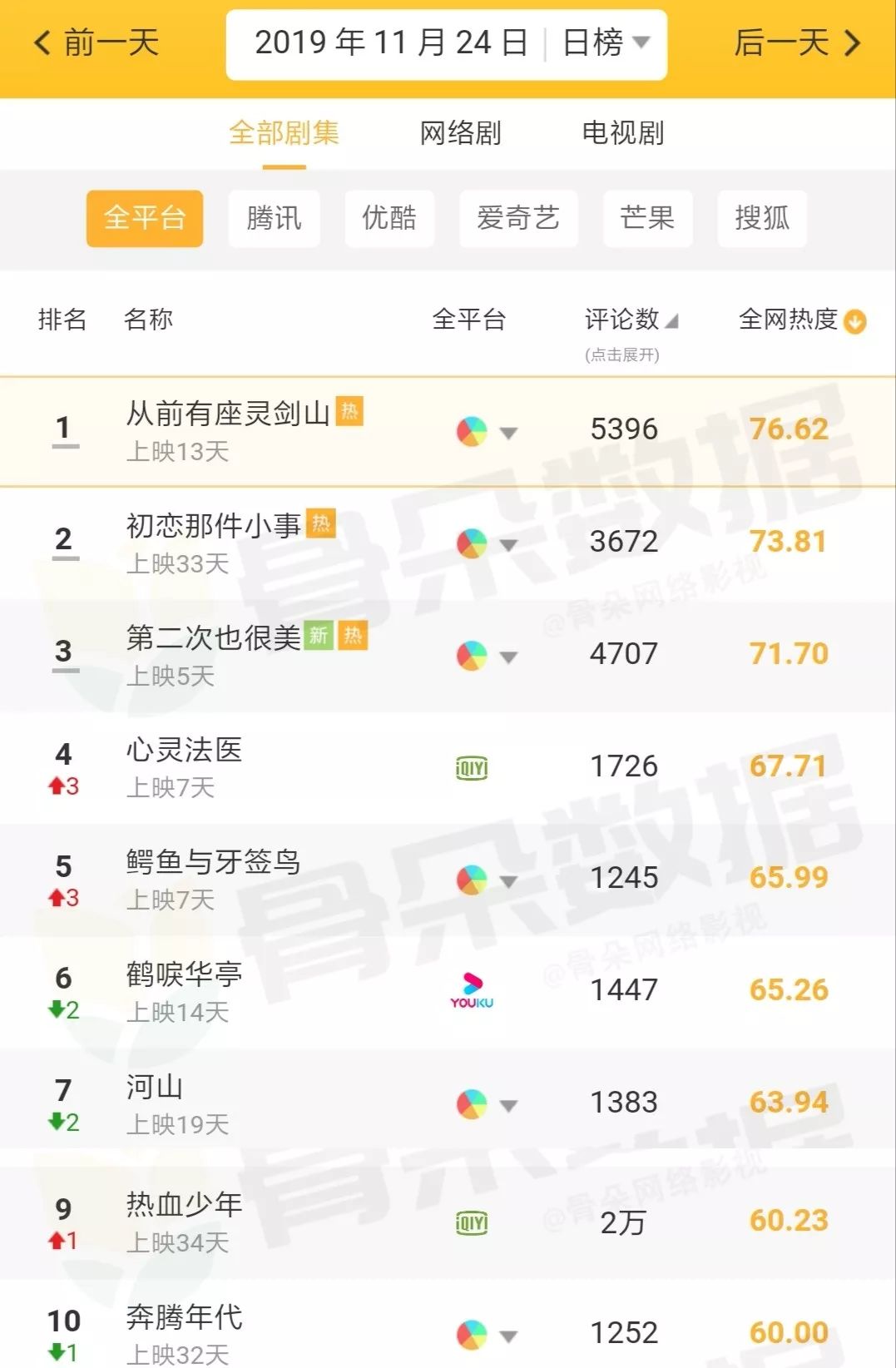Click the YOUKU platform logo for 鹤唳华亭

click(x=471, y=990)
